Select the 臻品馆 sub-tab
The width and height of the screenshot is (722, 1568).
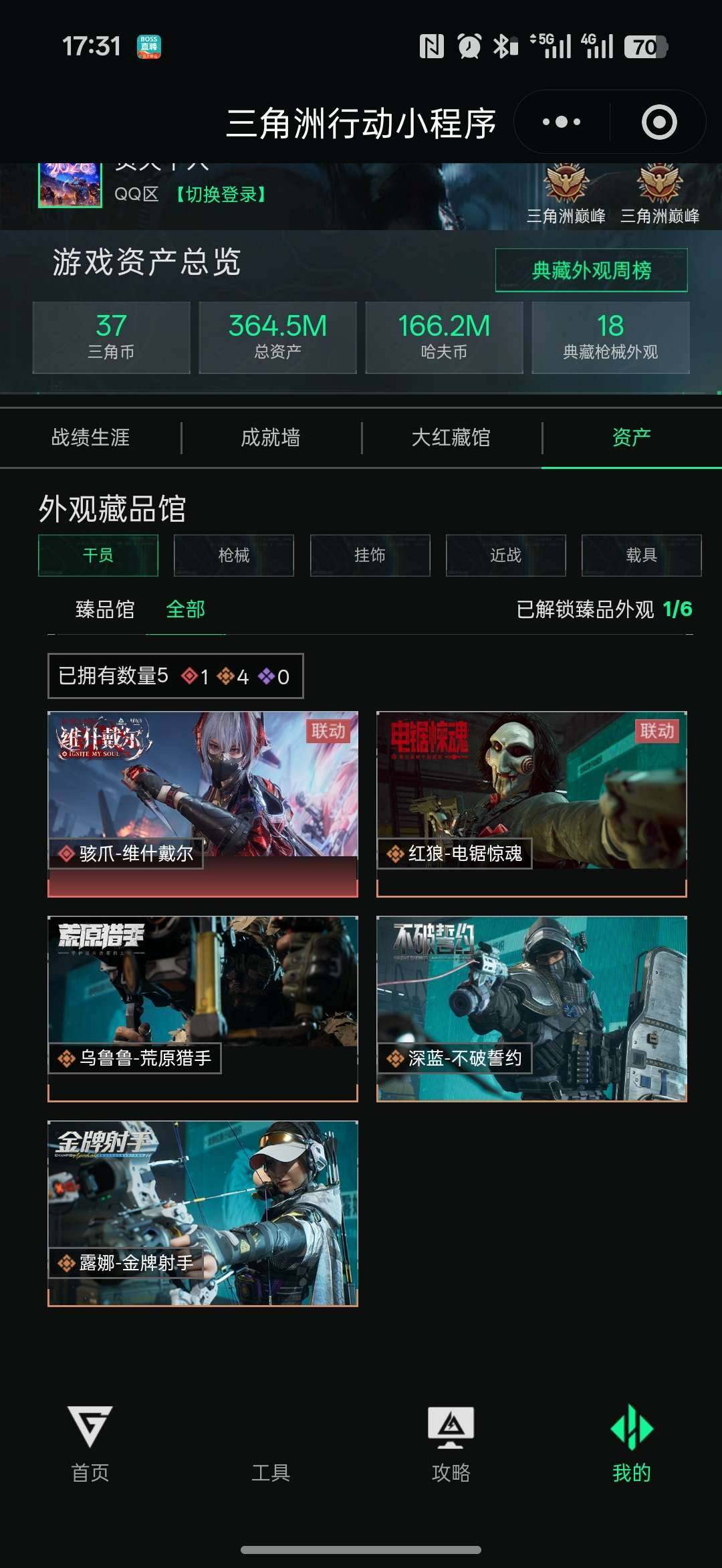coord(104,609)
